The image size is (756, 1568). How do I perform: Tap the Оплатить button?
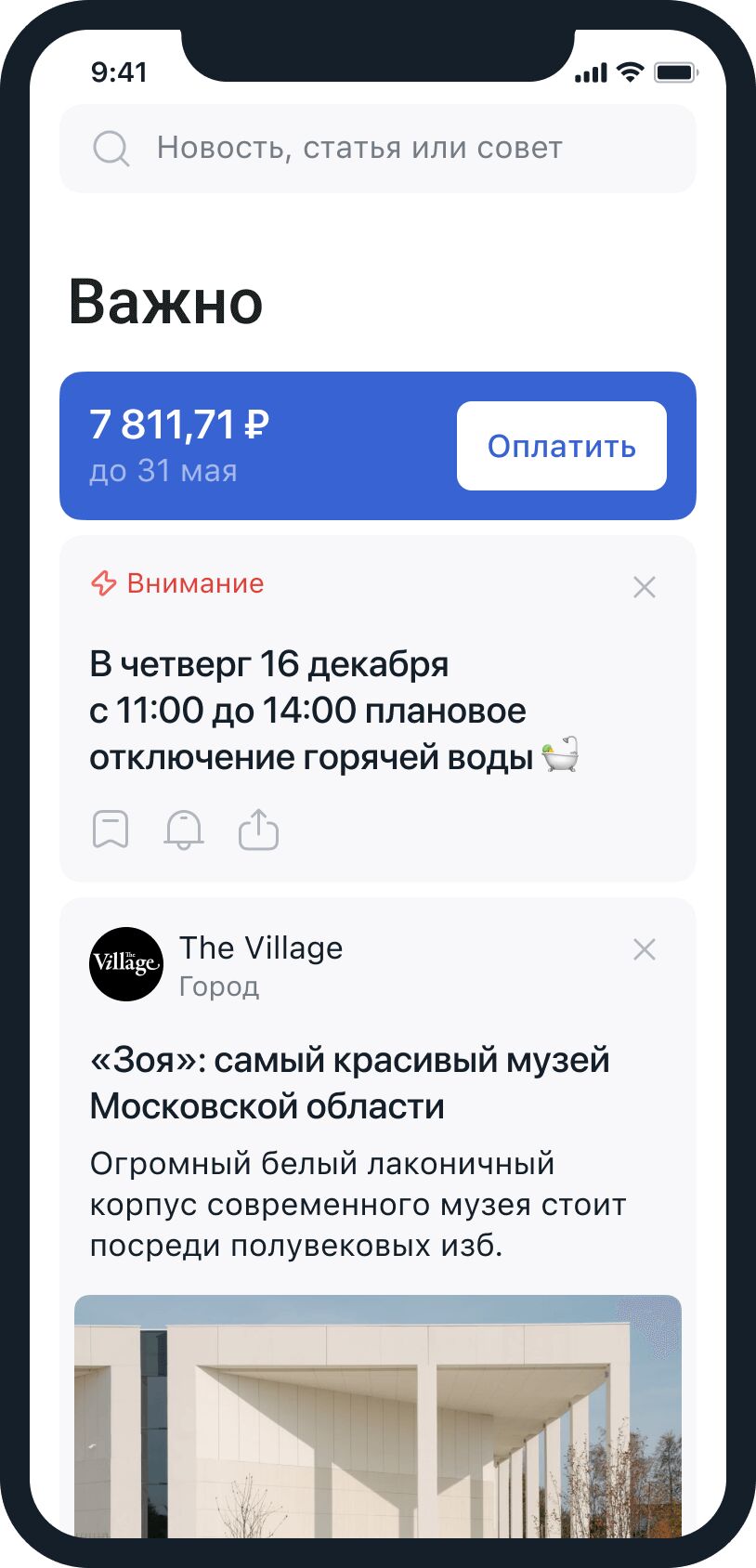[x=561, y=446]
